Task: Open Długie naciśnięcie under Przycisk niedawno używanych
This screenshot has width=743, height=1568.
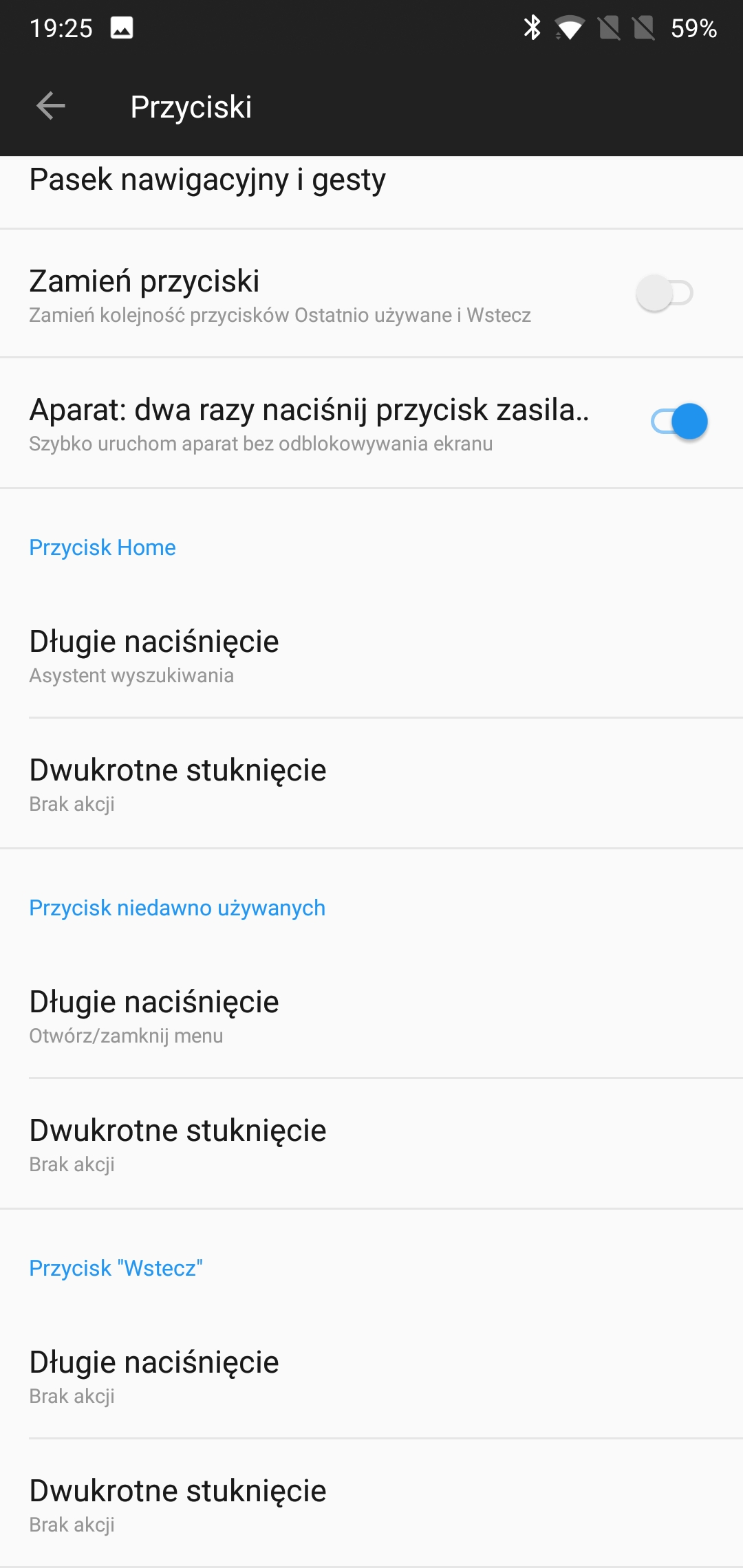Action: [x=371, y=1014]
